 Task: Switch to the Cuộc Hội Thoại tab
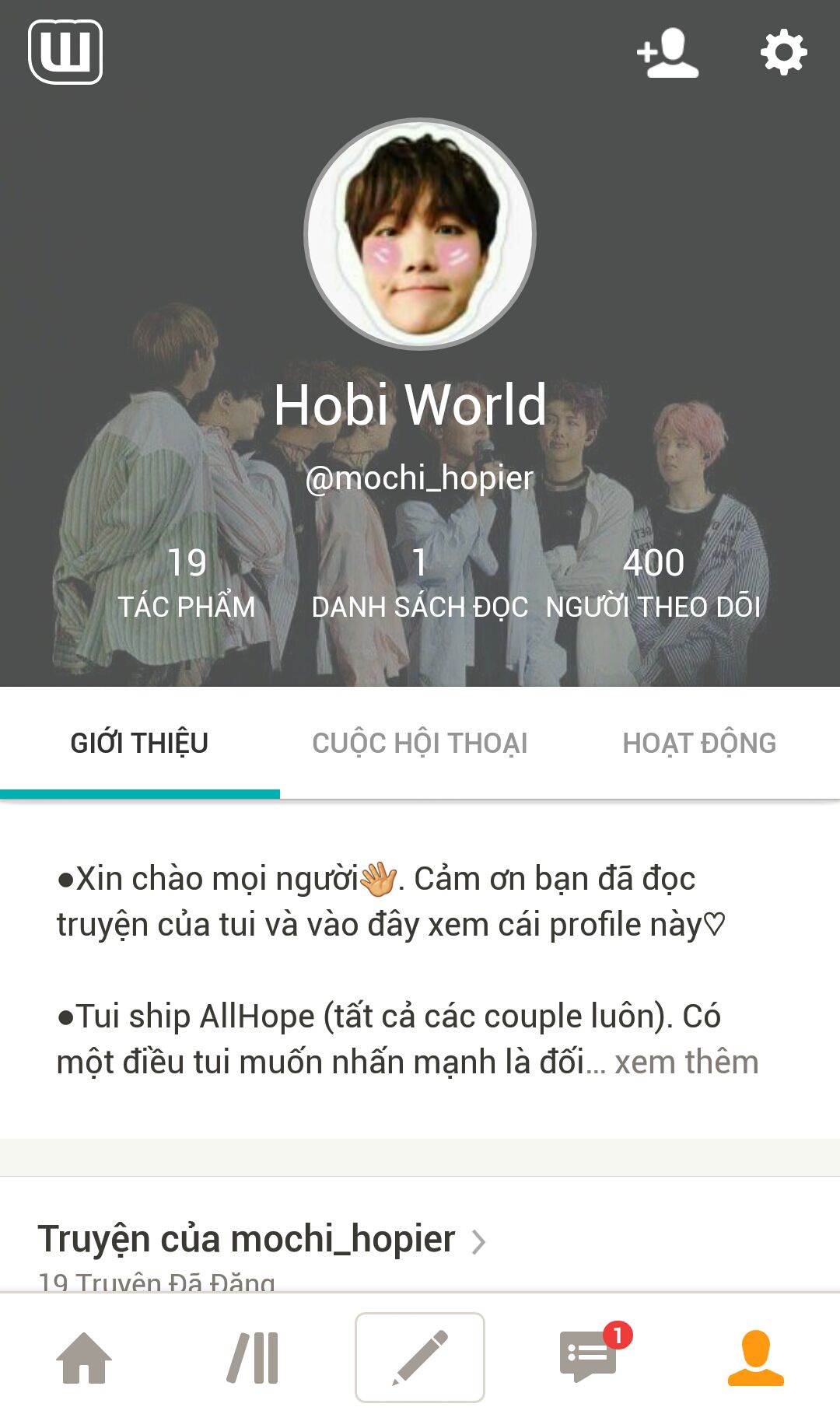click(420, 744)
